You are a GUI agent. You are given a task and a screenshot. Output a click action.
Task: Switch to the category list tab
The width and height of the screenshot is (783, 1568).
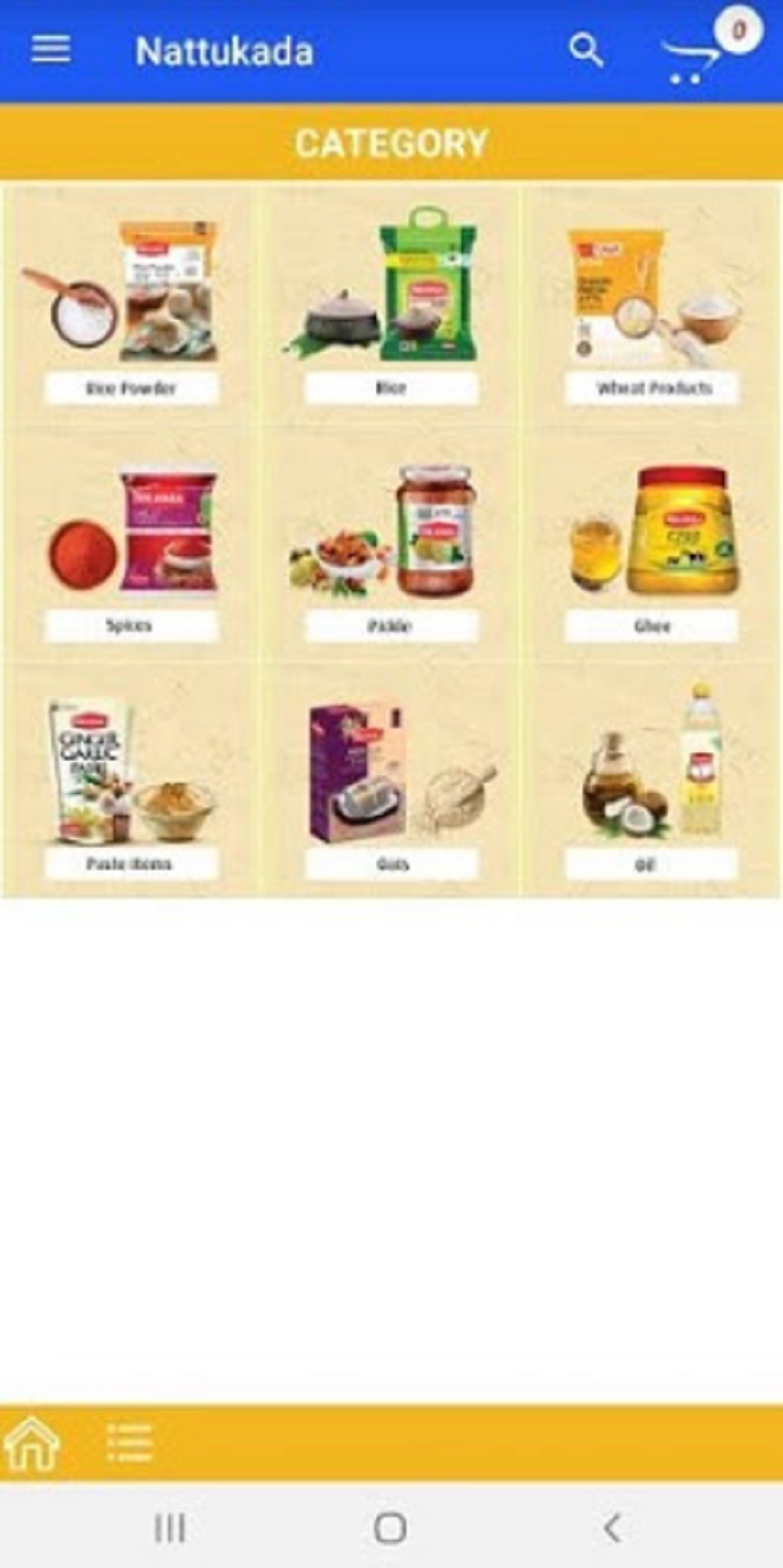[129, 1444]
